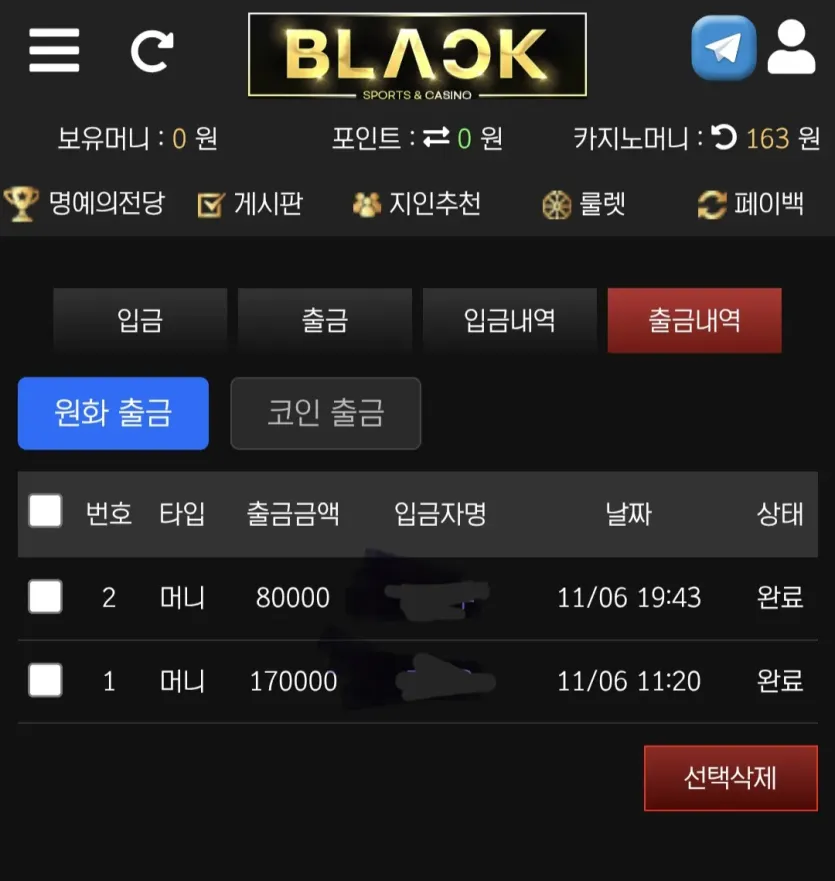The width and height of the screenshot is (835, 881).
Task: Refresh the 카지노머니 balance
Action: [724, 138]
